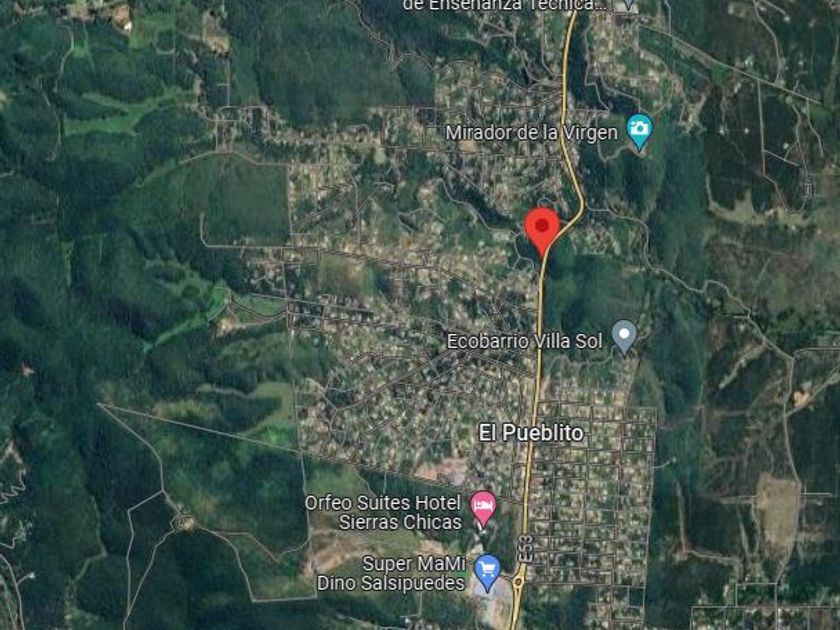
Task: Open the Mirador de la Virgen camera marker
Action: (x=639, y=130)
